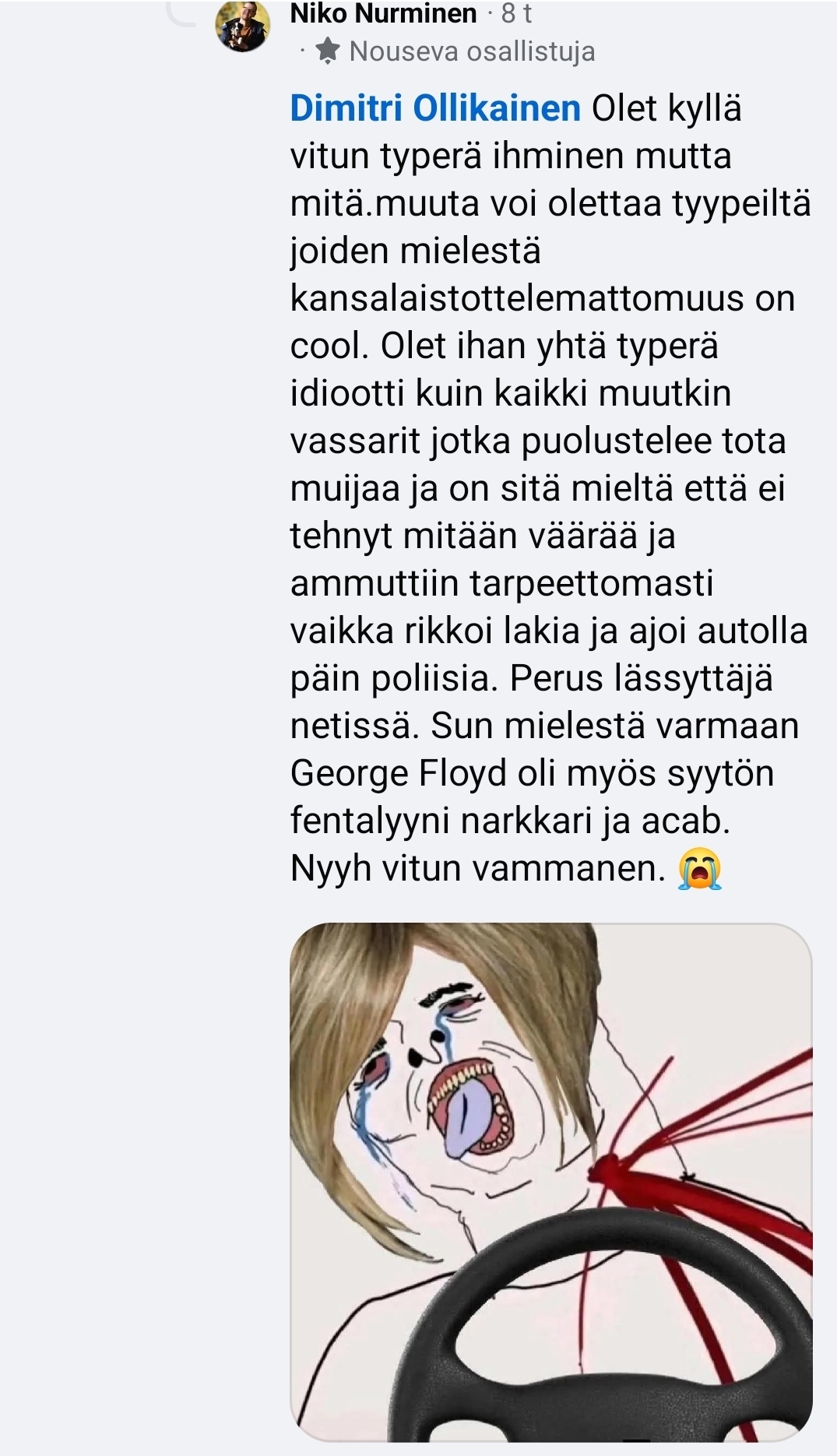The image size is (837, 1456).
Task: Open the mentioned profile Dimitri Ollikainen
Action: pyautogui.click(x=435, y=108)
